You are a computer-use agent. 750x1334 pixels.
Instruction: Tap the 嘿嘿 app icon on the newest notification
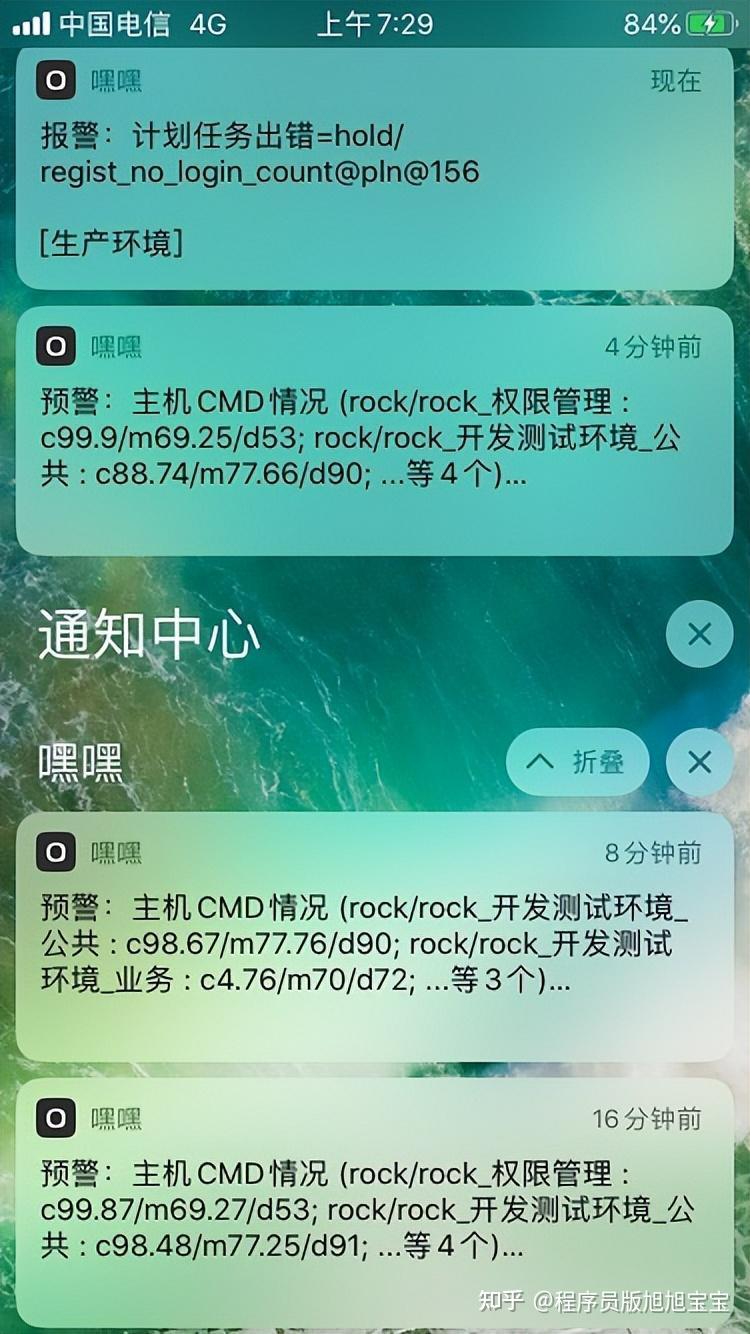click(55, 80)
